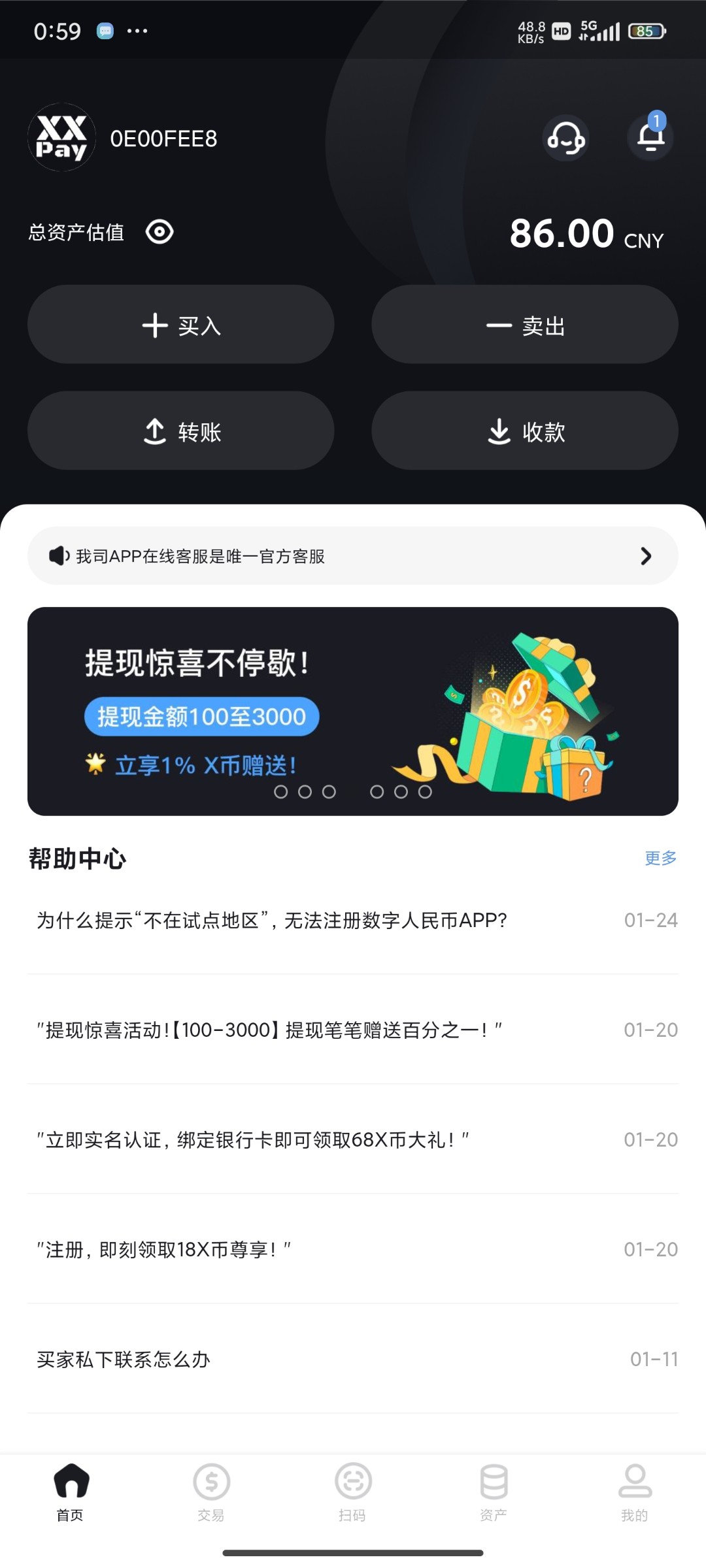Open 立即实名认证 68X币 article
Screen dimensions: 706x1568
[252, 1140]
